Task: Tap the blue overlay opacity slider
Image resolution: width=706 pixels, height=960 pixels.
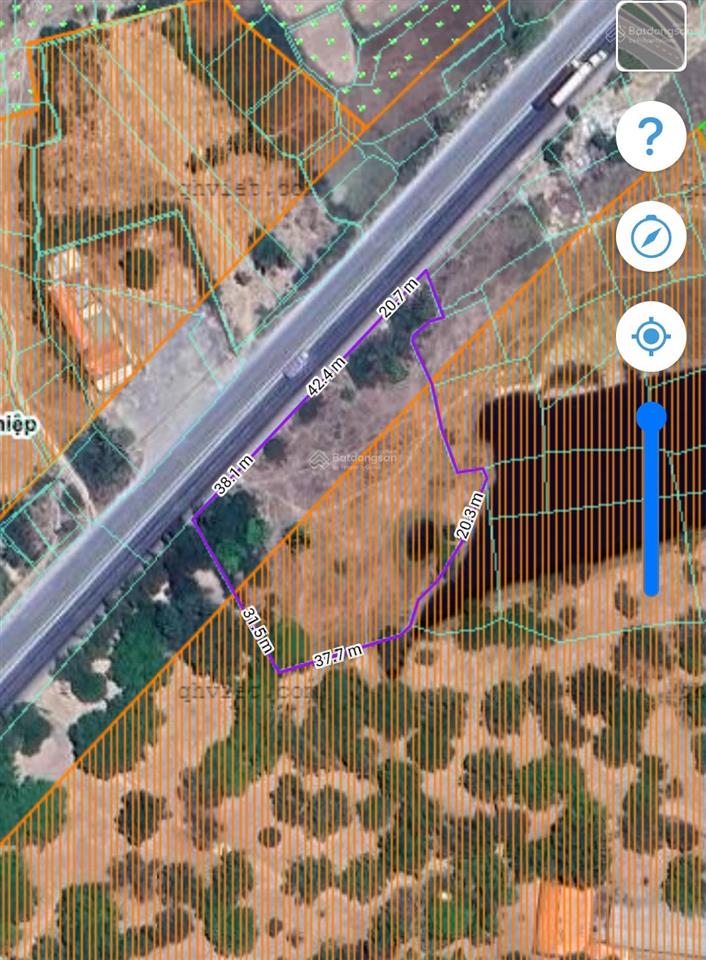Action: [x=652, y=500]
